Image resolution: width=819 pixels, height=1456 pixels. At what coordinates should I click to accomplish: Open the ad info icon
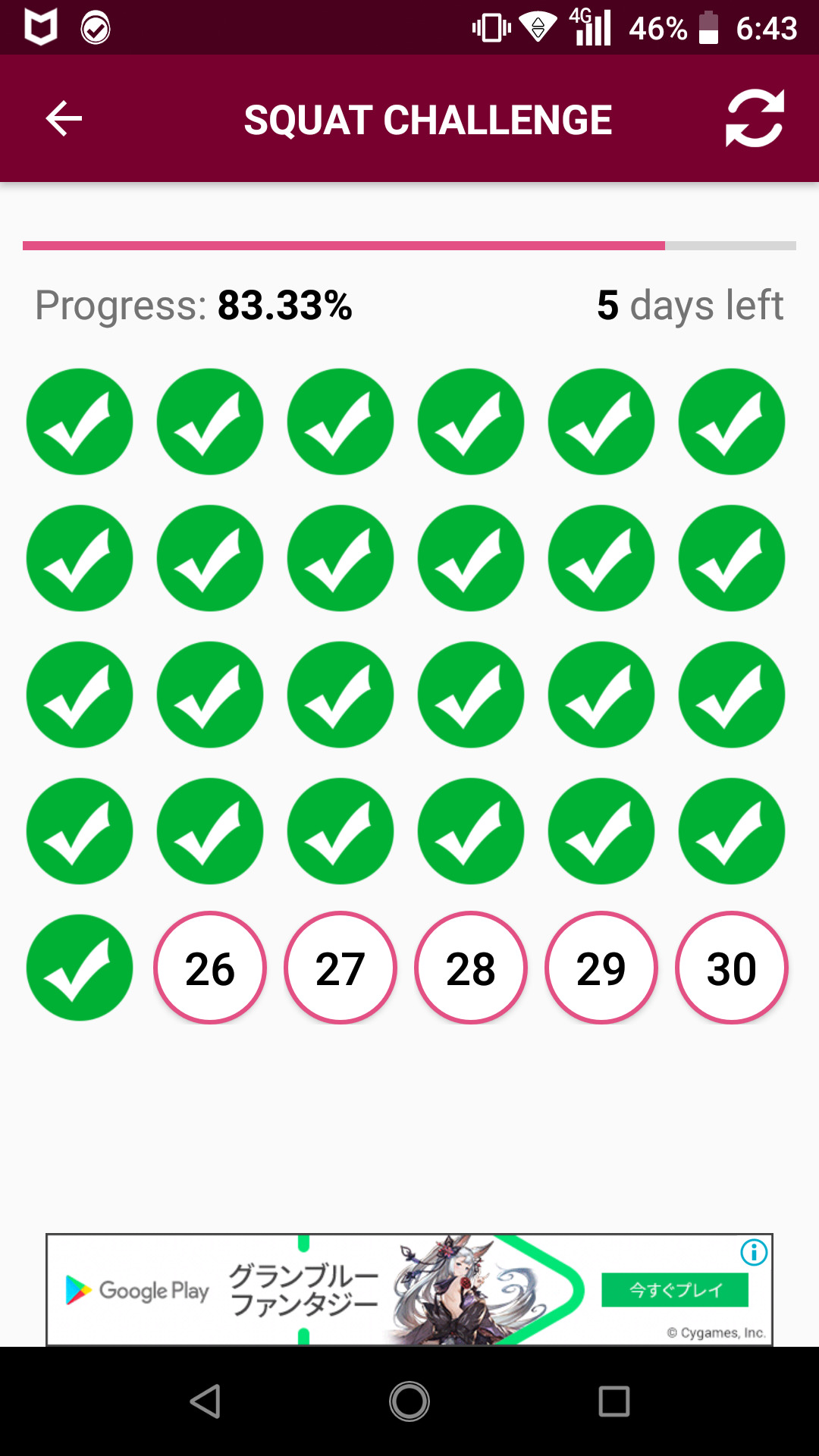click(x=754, y=1252)
